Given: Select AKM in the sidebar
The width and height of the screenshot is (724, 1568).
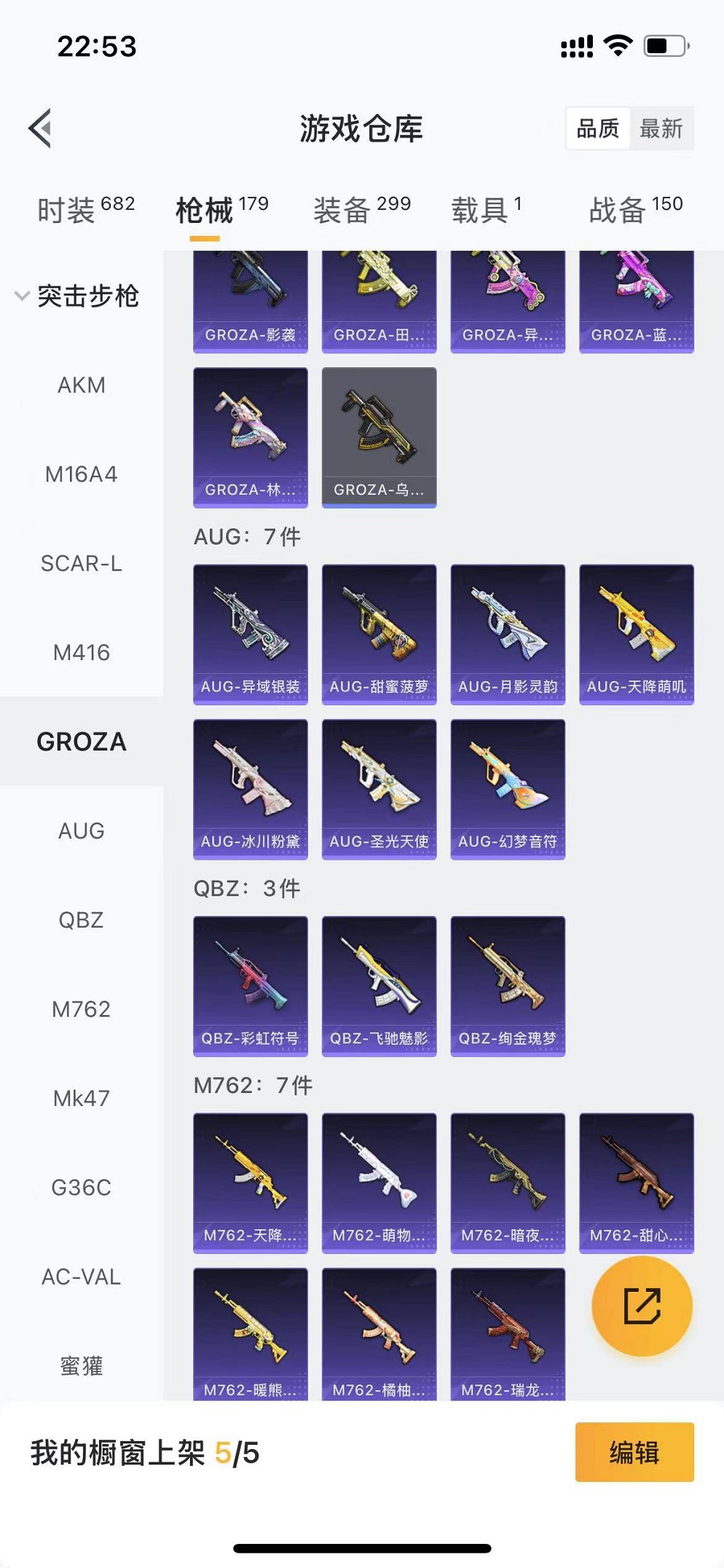Looking at the screenshot, I should (x=82, y=385).
